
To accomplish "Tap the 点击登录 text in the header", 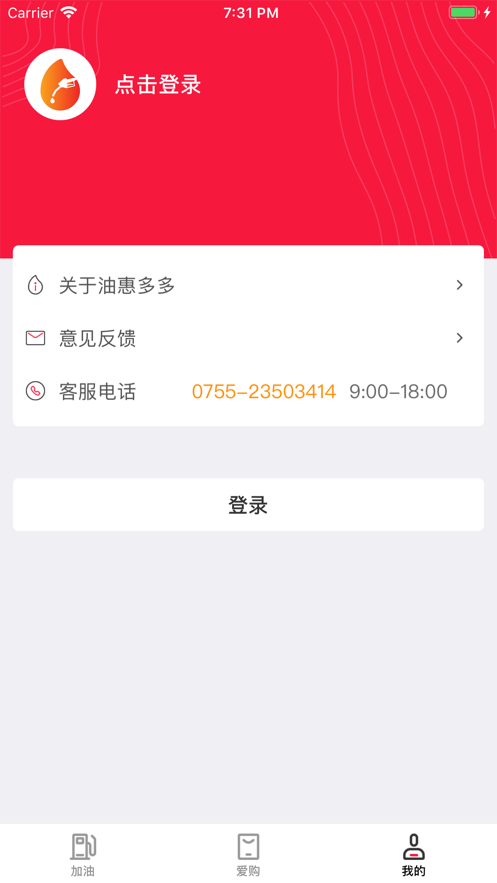I will point(158,85).
